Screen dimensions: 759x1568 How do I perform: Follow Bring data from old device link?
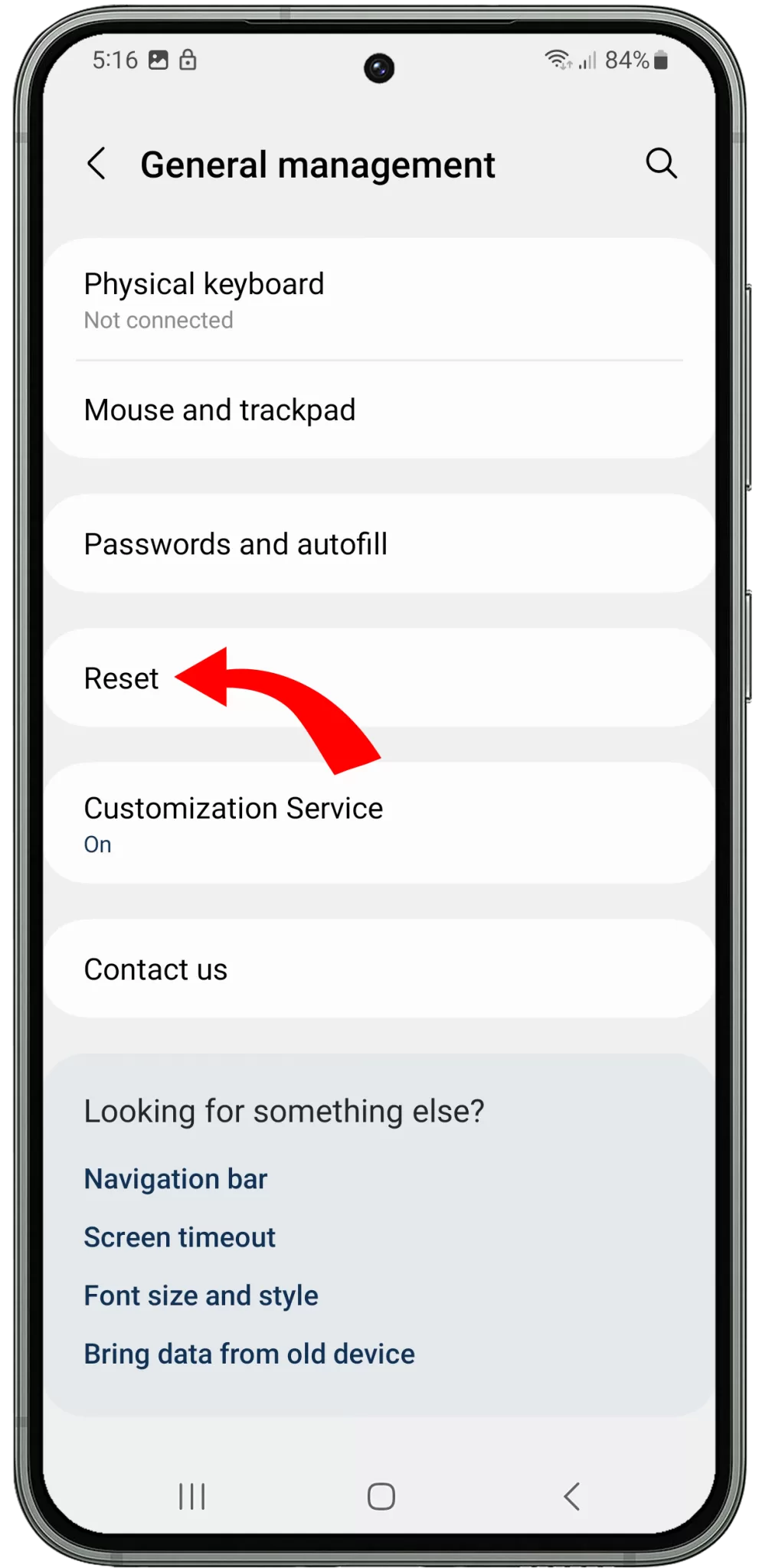click(249, 1354)
